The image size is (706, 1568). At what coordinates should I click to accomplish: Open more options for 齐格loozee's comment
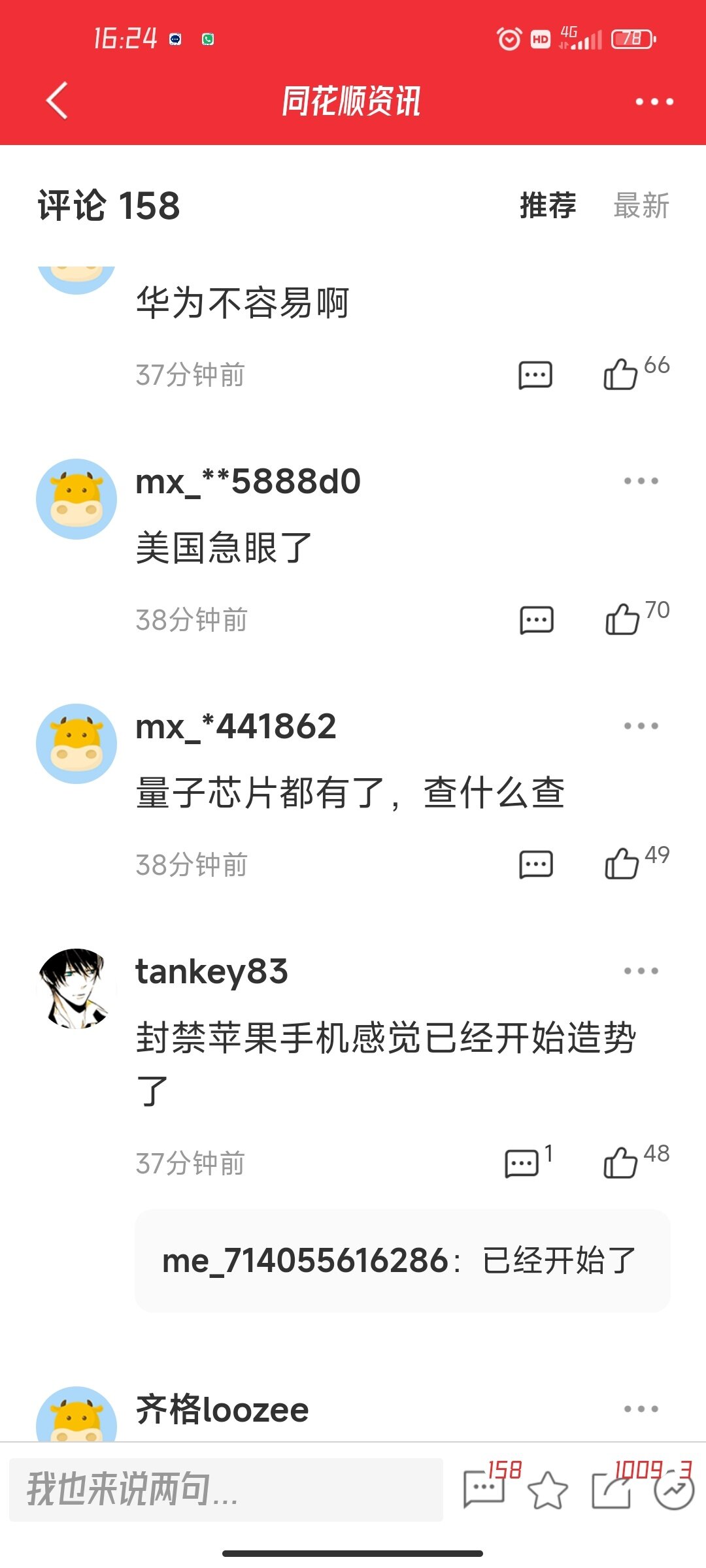pos(641,1409)
